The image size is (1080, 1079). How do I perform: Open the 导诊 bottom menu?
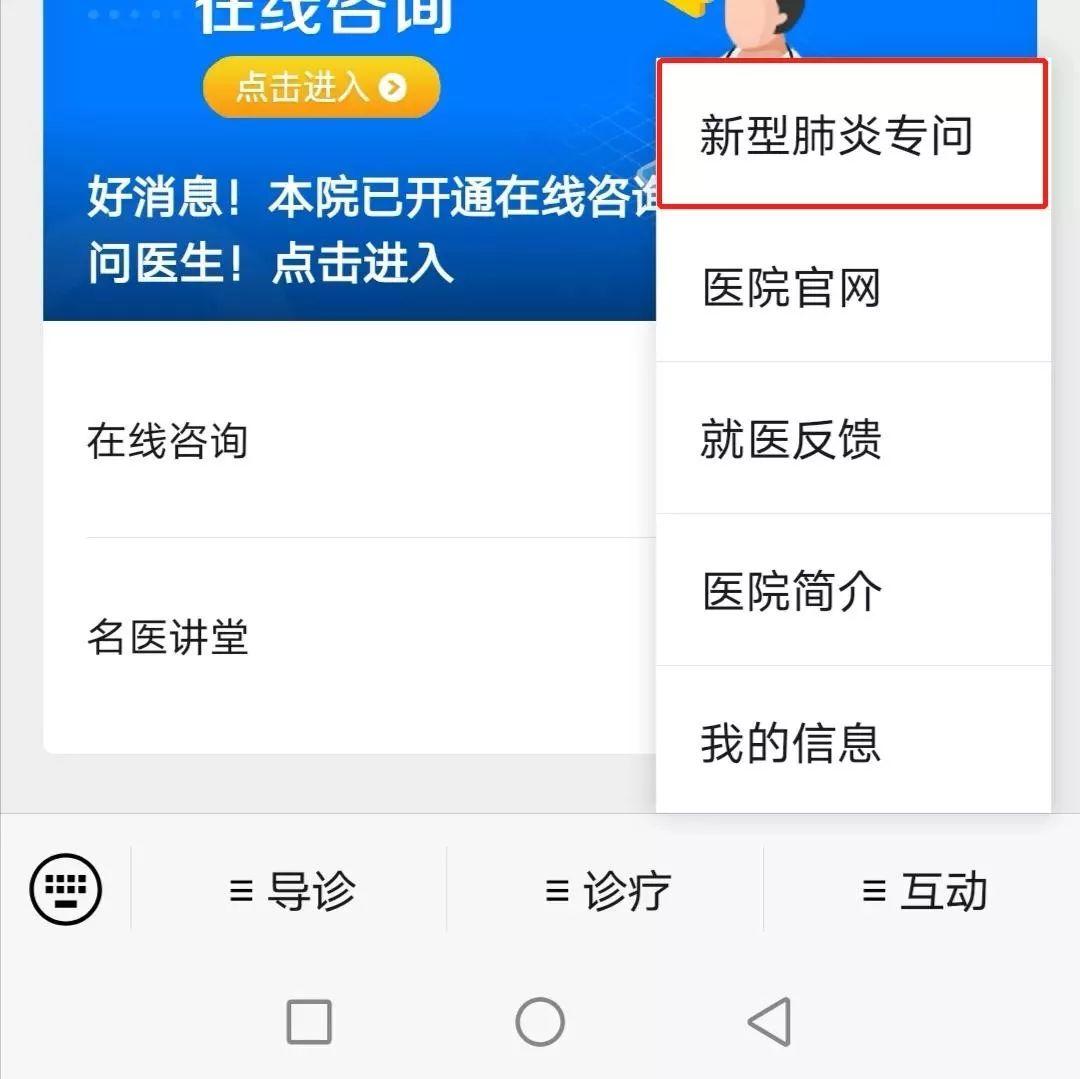coord(291,890)
